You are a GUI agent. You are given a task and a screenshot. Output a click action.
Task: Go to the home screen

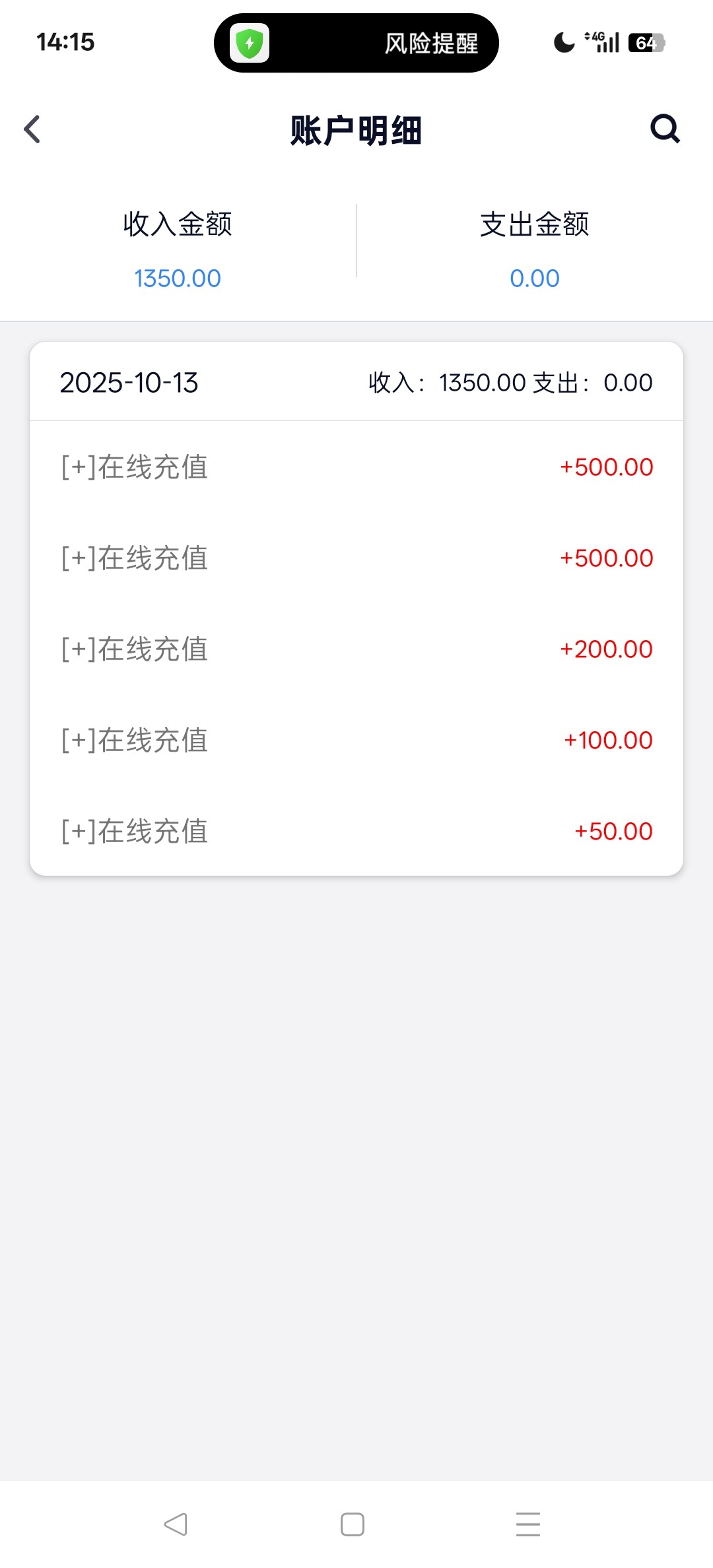point(353,1524)
